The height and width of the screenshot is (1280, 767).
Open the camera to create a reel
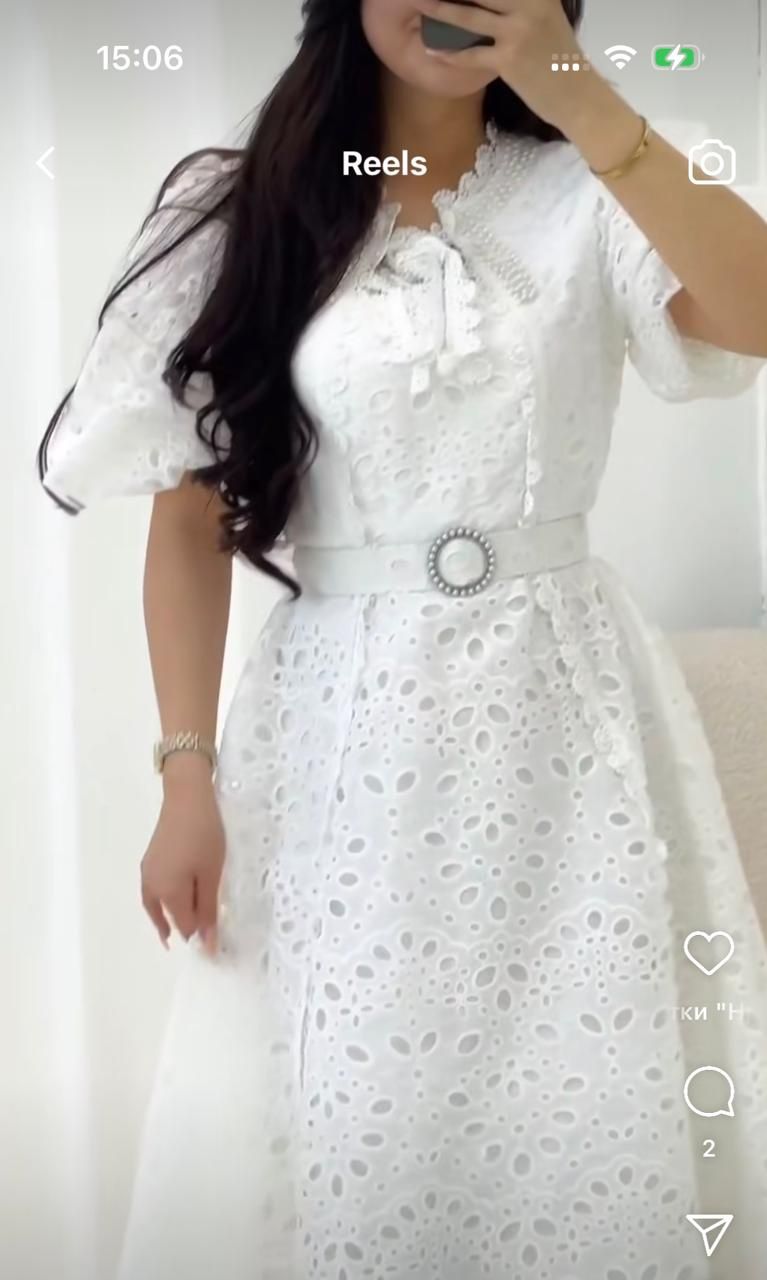pyautogui.click(x=711, y=163)
